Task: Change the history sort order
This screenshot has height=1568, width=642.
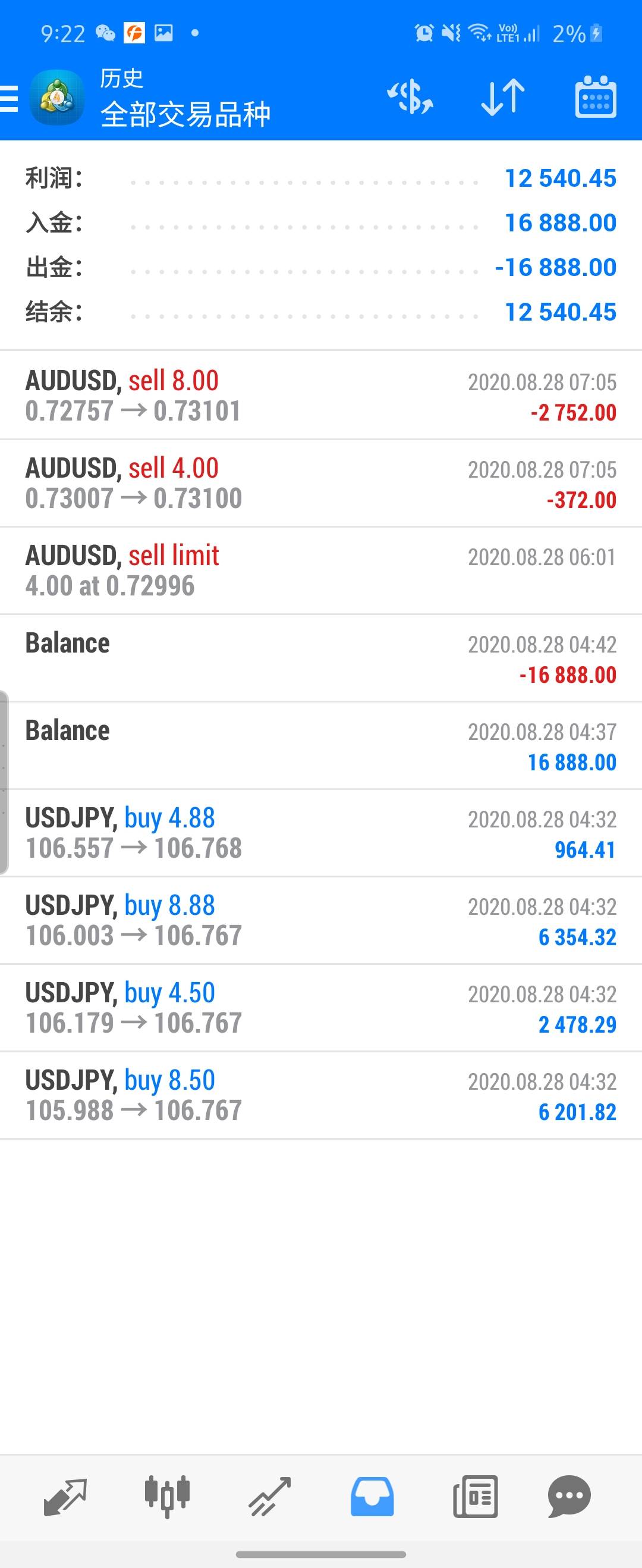Action: [502, 98]
